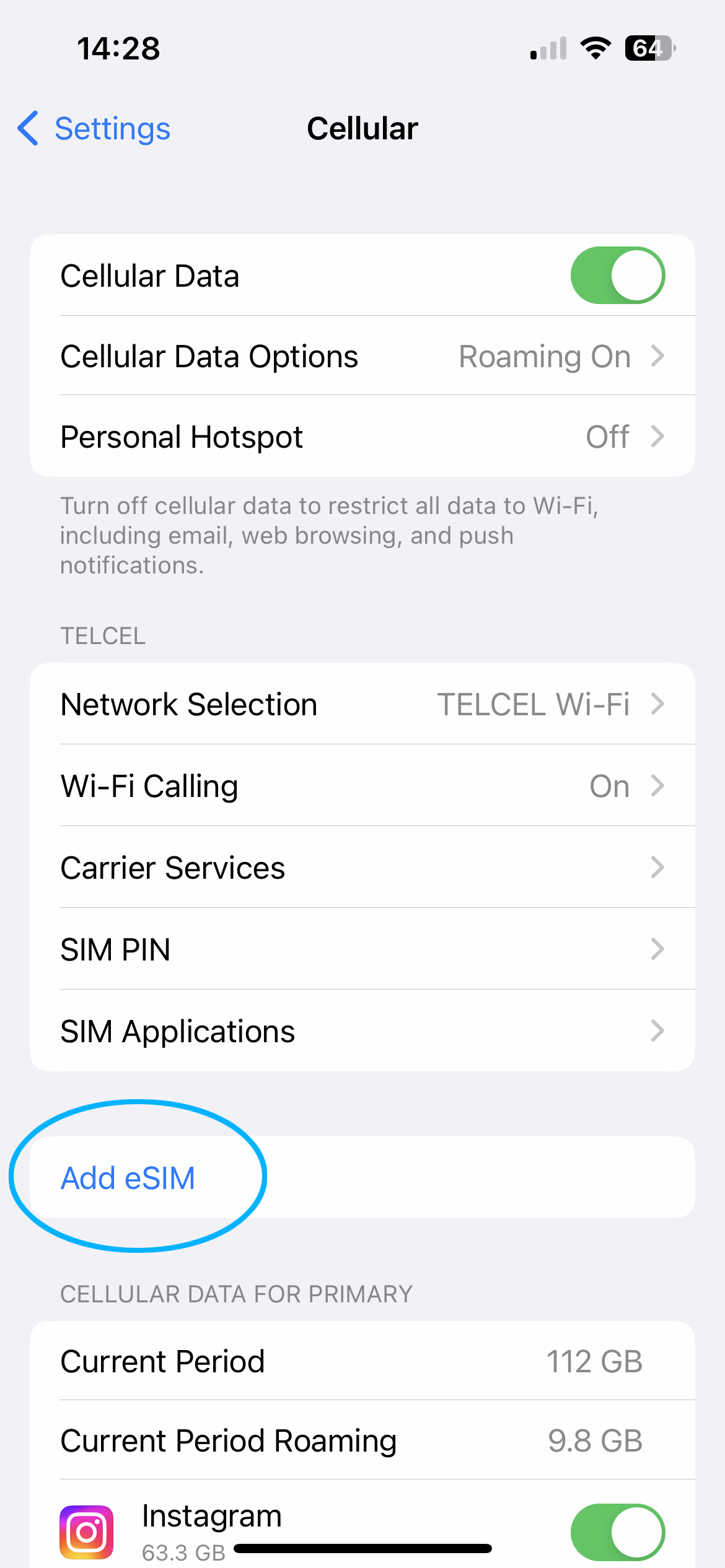Tap the time 14:28 in status bar
This screenshot has width=725, height=1568.
tap(118, 48)
